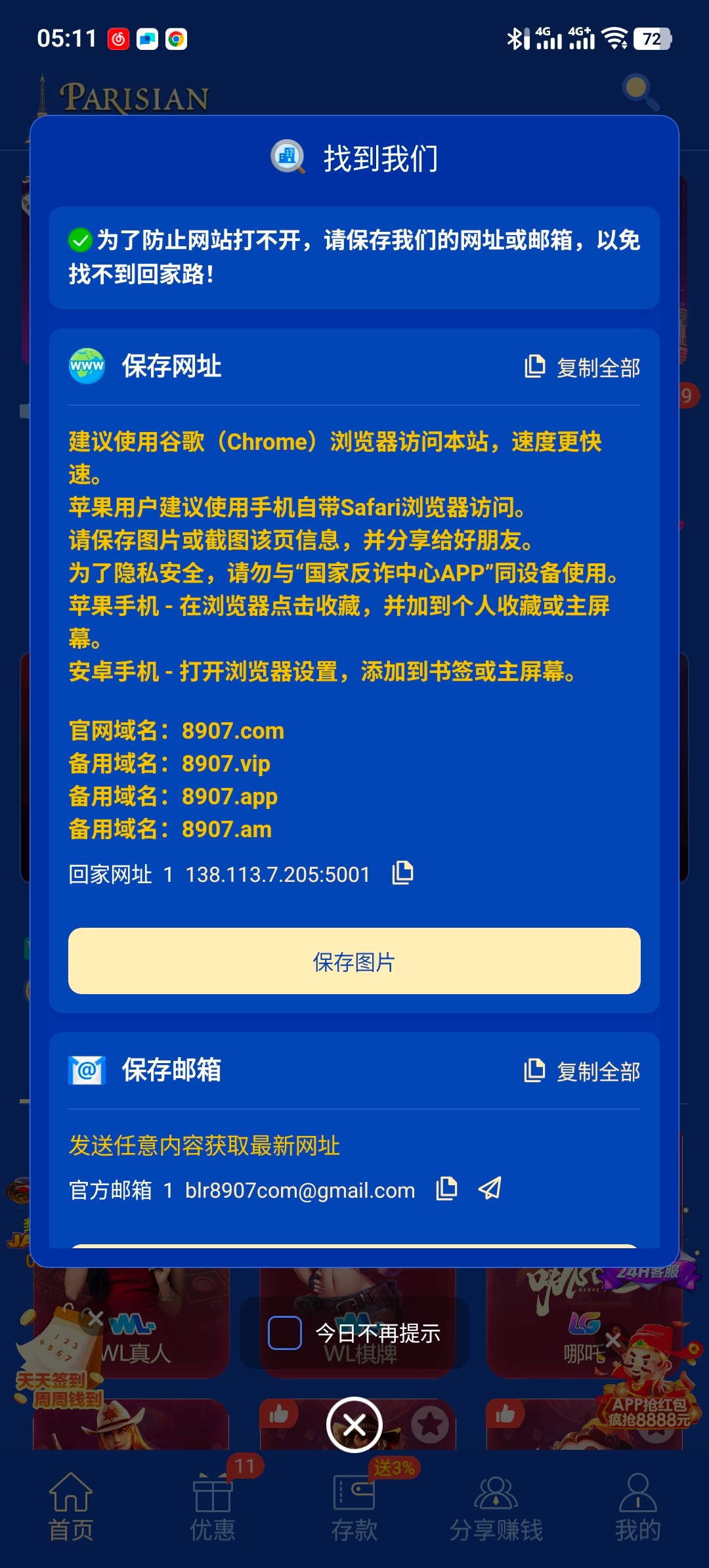Tap the 保存图片 button
Image resolution: width=709 pixels, height=1568 pixels.
coord(354,961)
